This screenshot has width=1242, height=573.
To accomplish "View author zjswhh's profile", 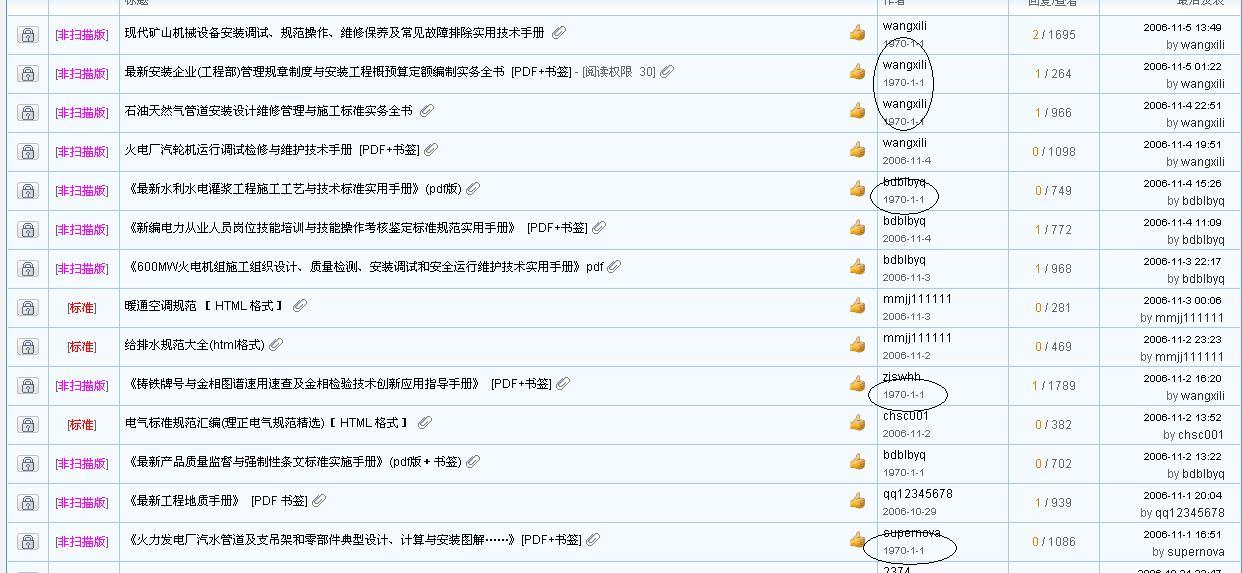I will 901,377.
